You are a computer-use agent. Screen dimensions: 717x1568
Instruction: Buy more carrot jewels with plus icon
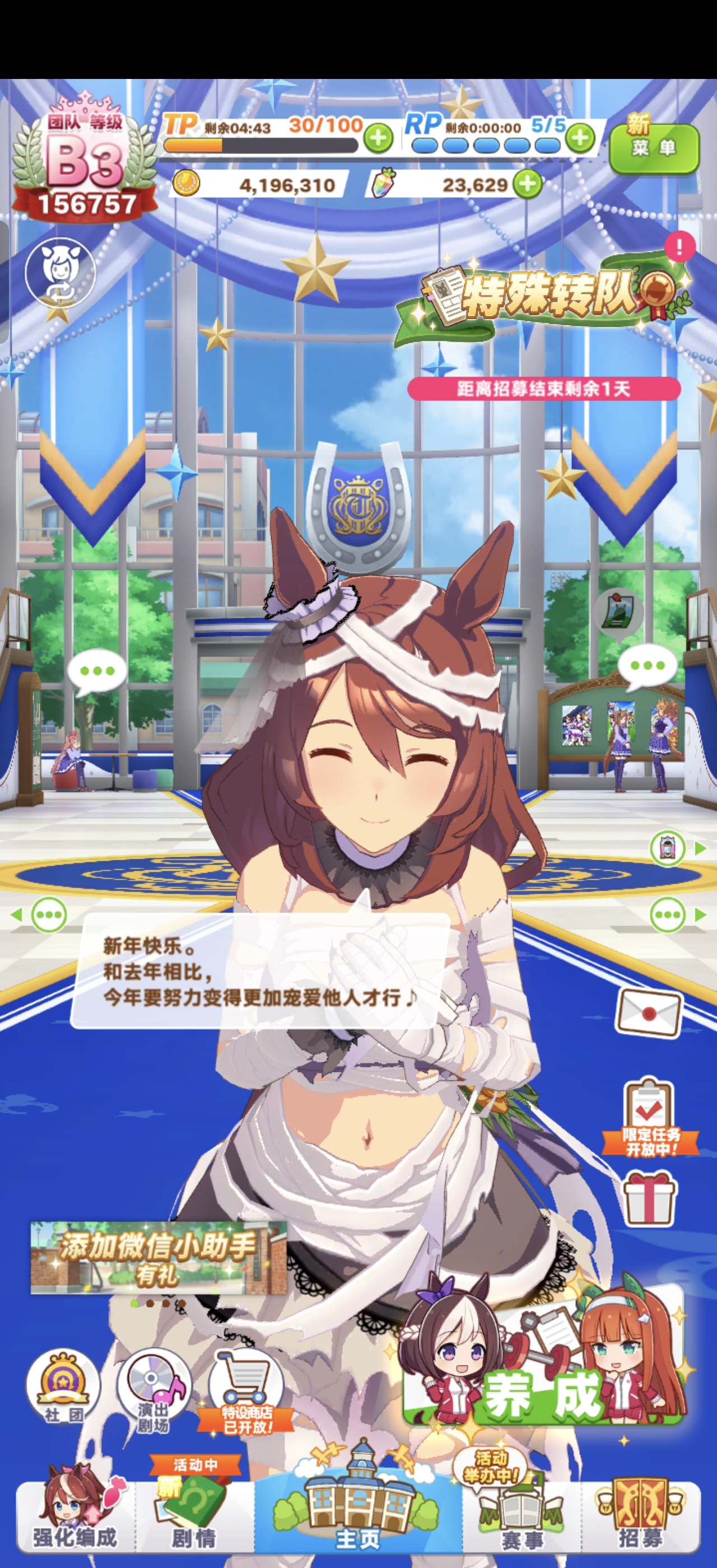coord(527,184)
